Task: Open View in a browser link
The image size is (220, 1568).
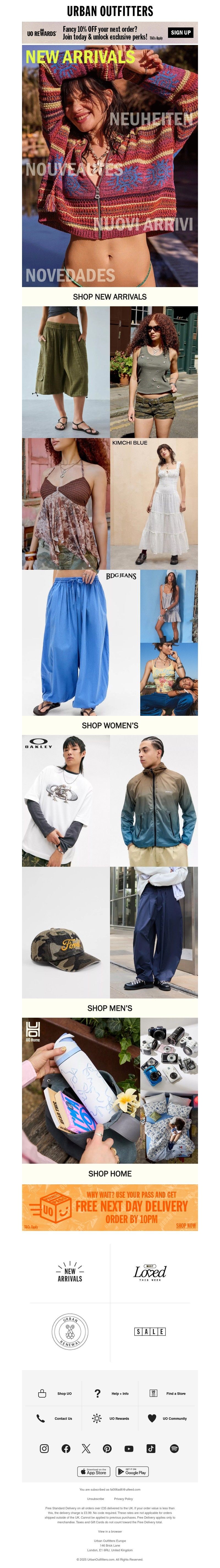Action: (110, 1531)
